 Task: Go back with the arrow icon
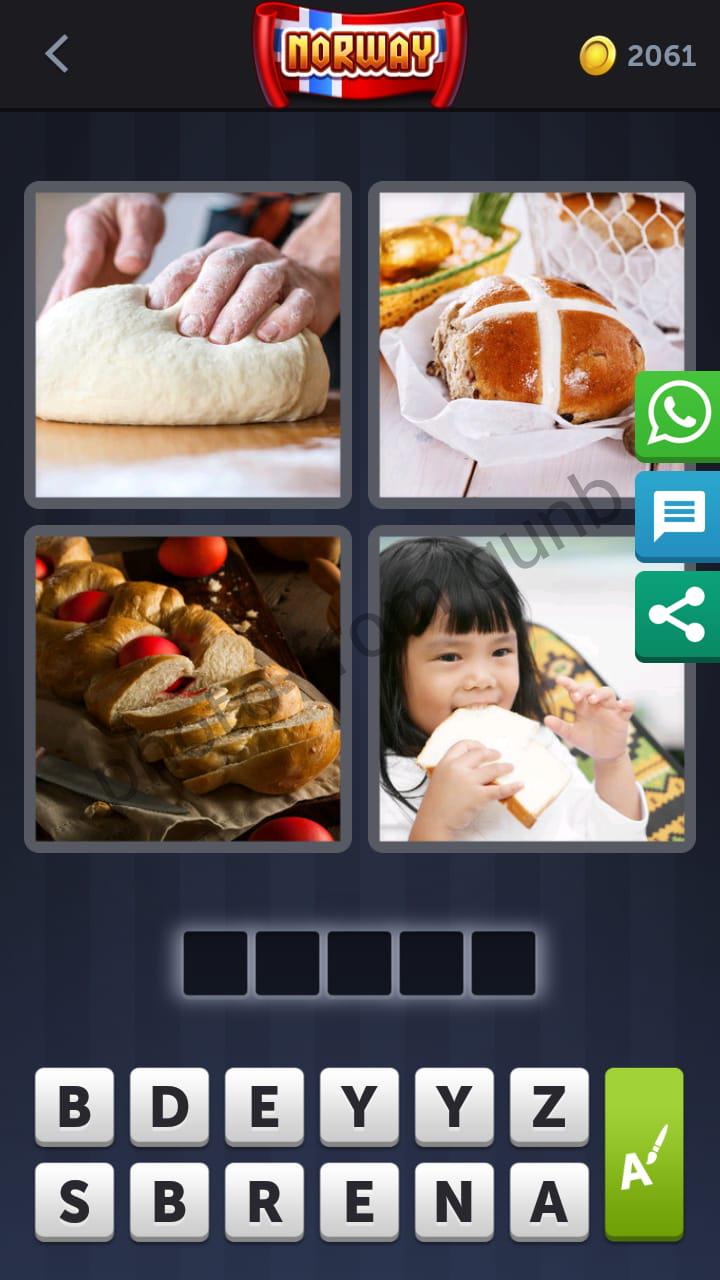(57, 54)
